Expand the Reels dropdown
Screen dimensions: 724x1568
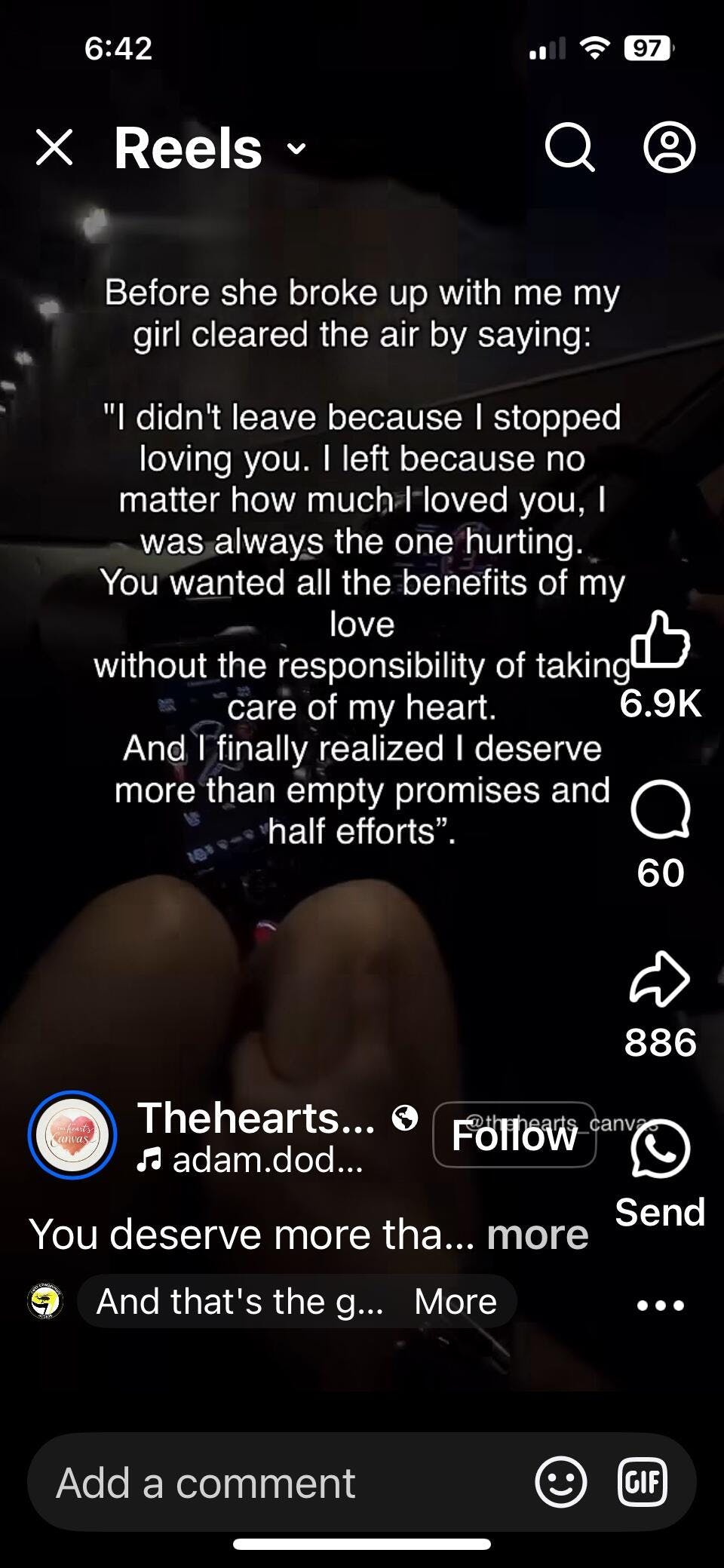297,148
